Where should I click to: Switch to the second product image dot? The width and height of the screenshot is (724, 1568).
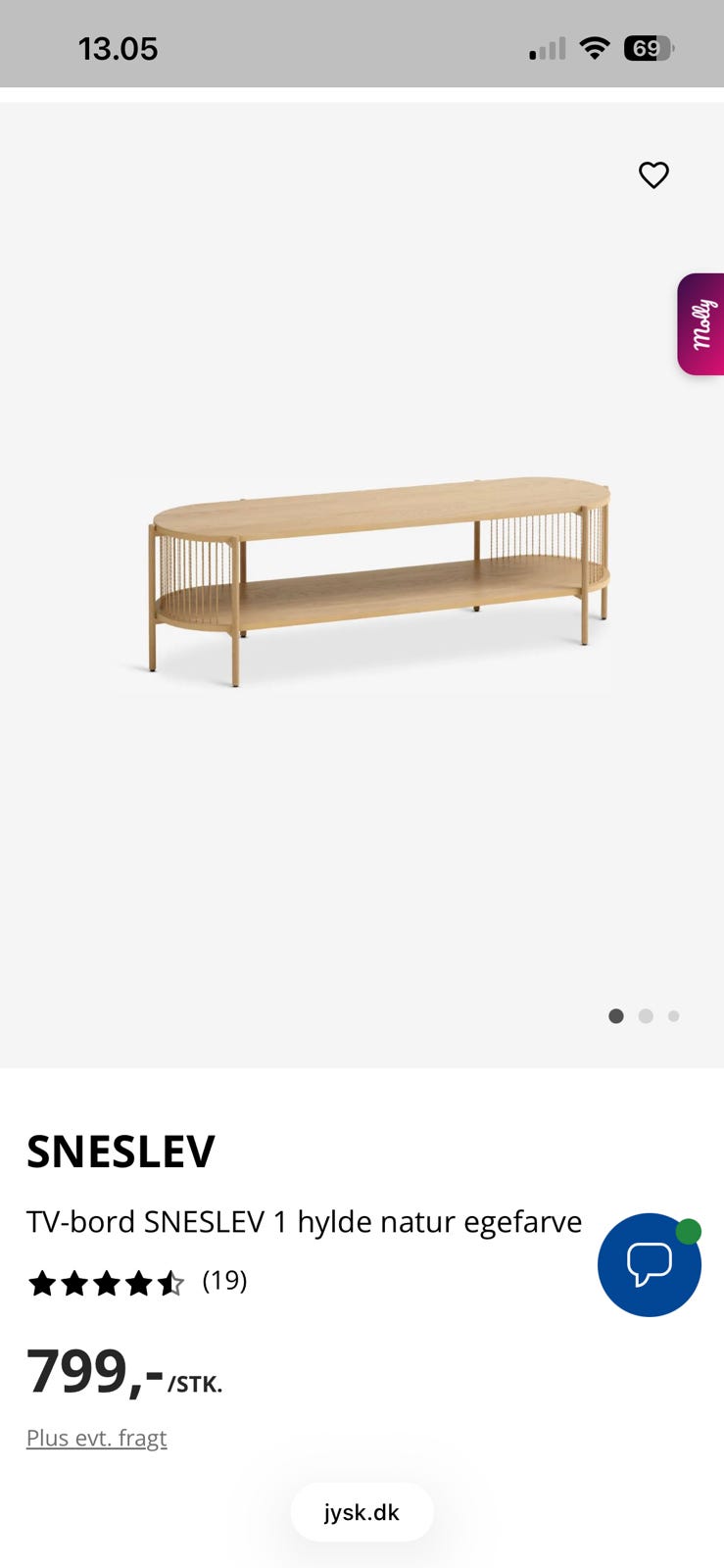click(646, 1016)
